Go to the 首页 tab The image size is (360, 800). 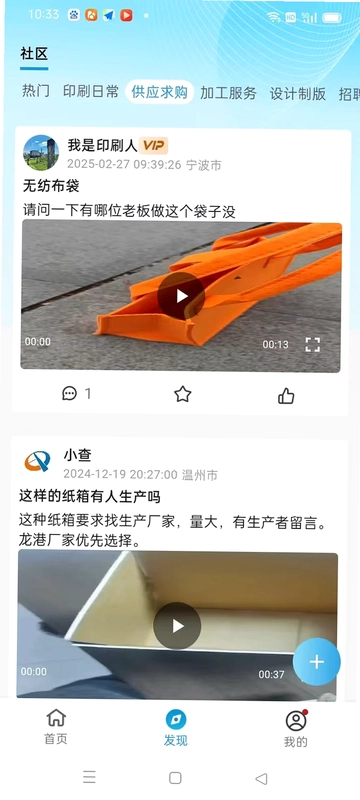[x=56, y=727]
